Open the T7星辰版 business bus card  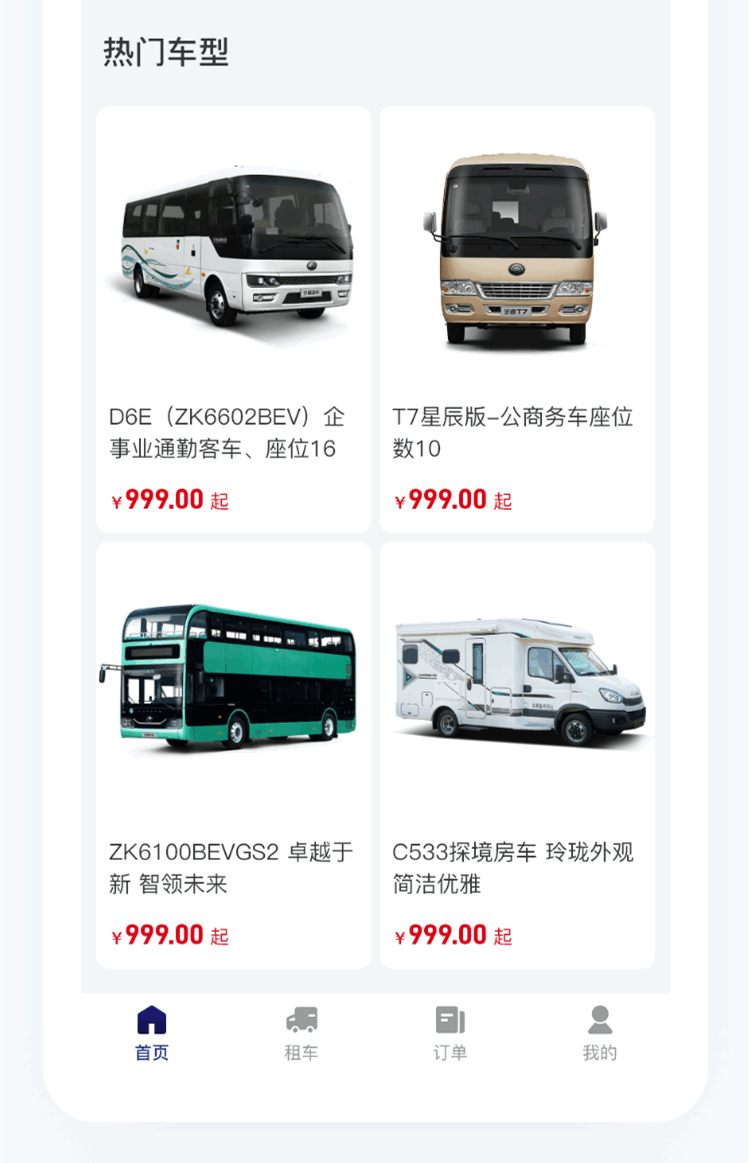pos(517,320)
